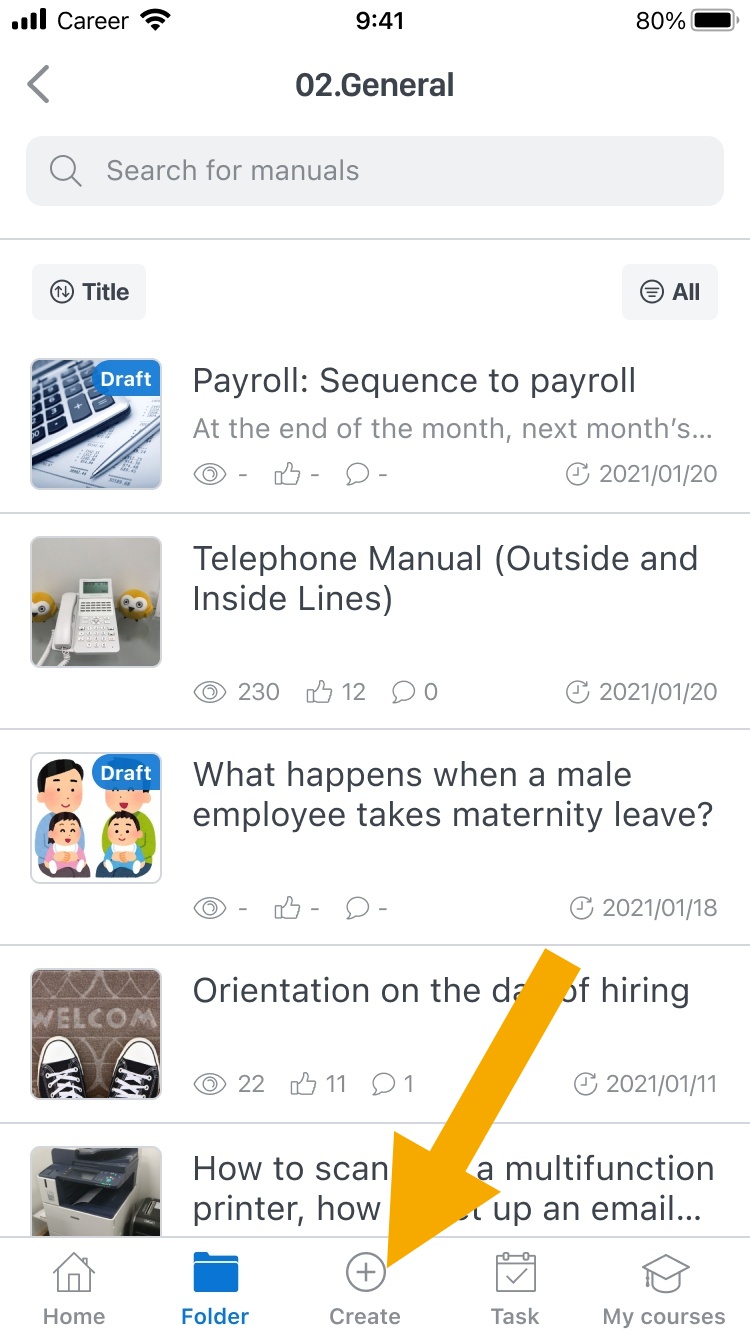Screen dimensions: 750x1334
Task: Open the Payroll: Sequence to payroll manual
Action: 414,380
